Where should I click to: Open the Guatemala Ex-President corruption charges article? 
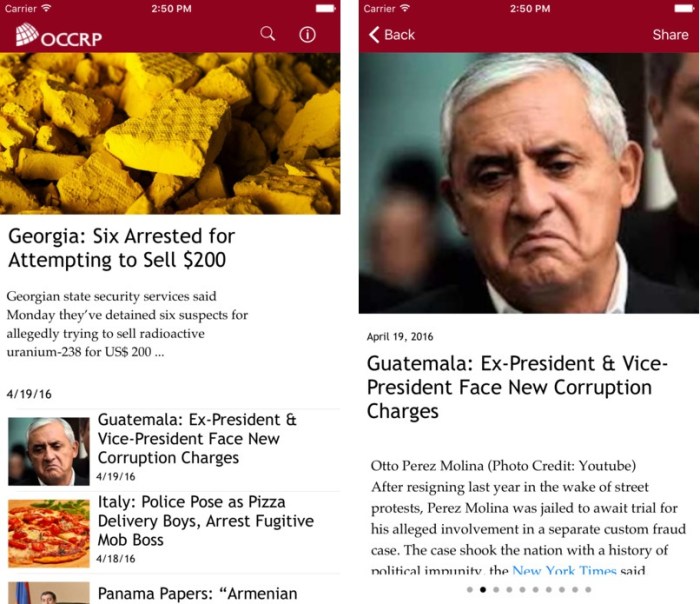[197, 439]
